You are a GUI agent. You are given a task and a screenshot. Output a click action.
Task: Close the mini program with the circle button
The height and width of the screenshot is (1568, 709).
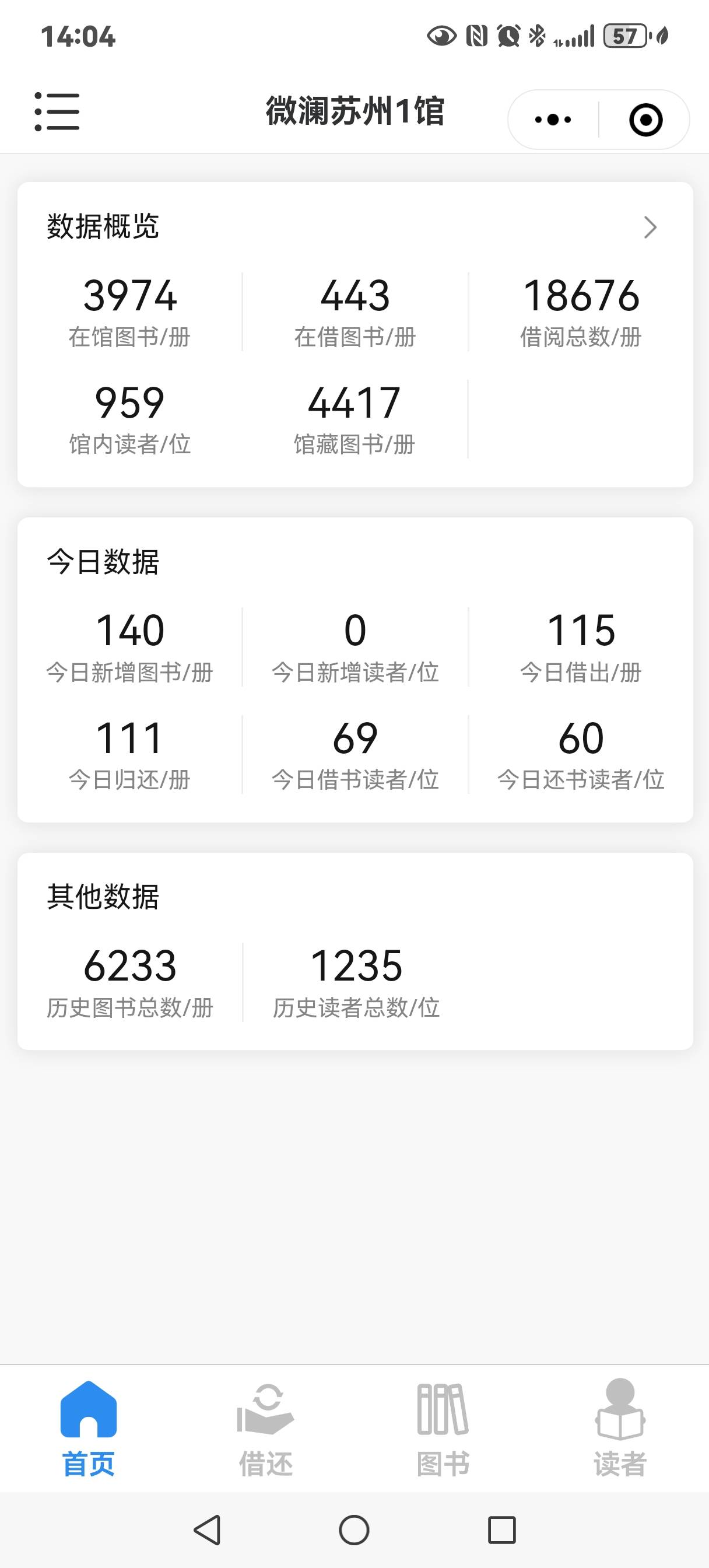[645, 120]
